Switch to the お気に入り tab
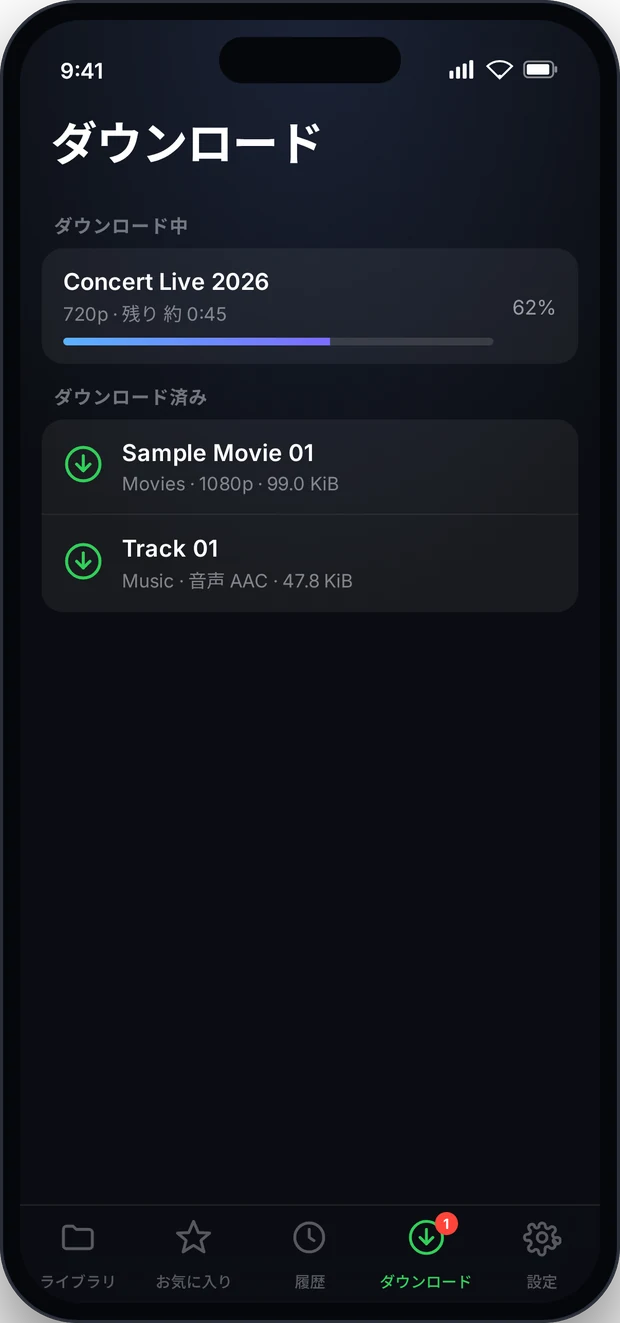Image resolution: width=620 pixels, height=1323 pixels. tap(194, 1255)
